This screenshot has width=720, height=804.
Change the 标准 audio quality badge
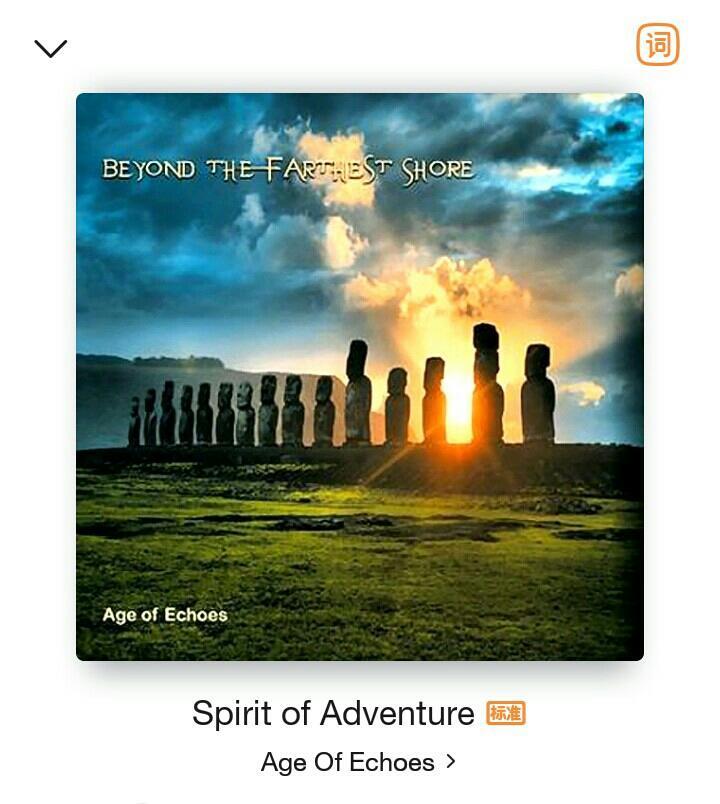coord(506,713)
